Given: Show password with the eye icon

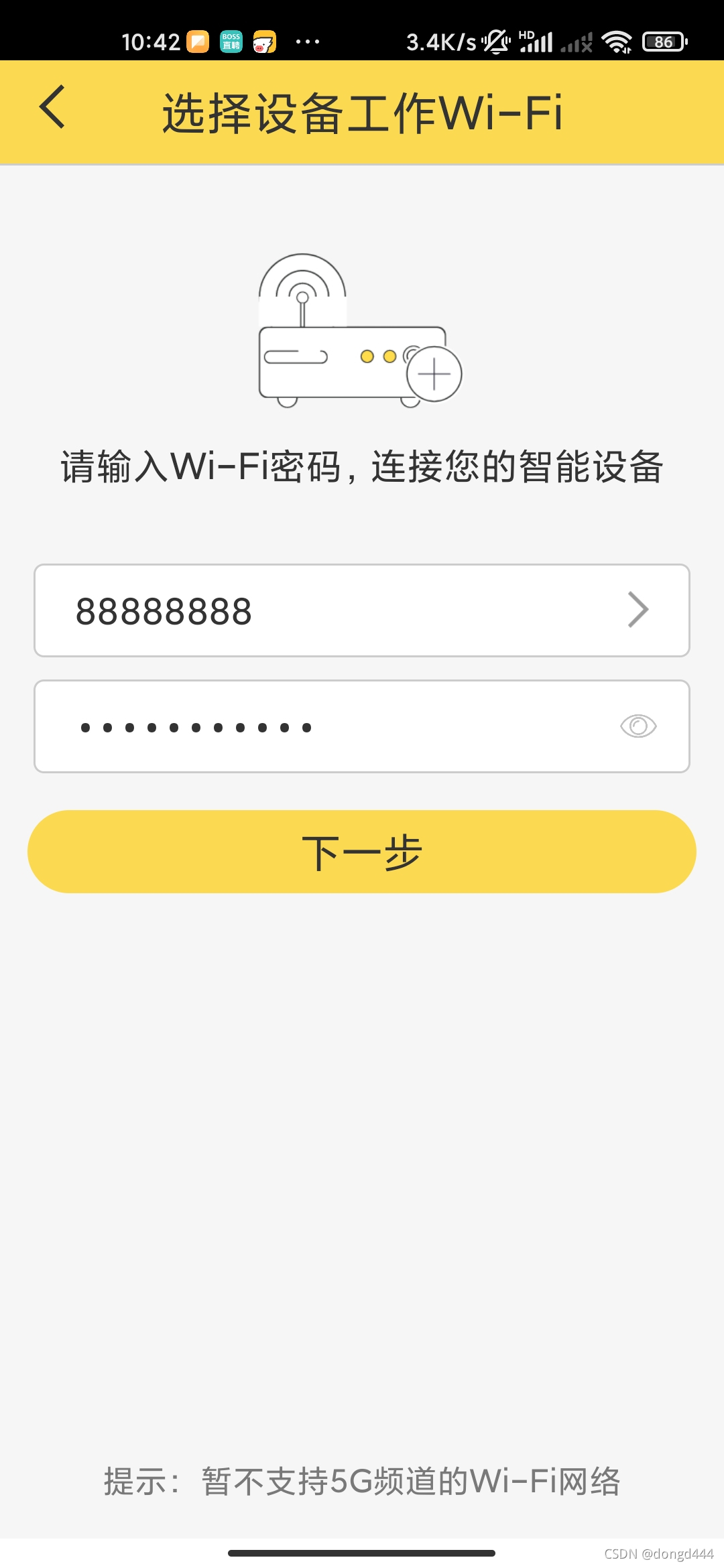Looking at the screenshot, I should pos(638,726).
